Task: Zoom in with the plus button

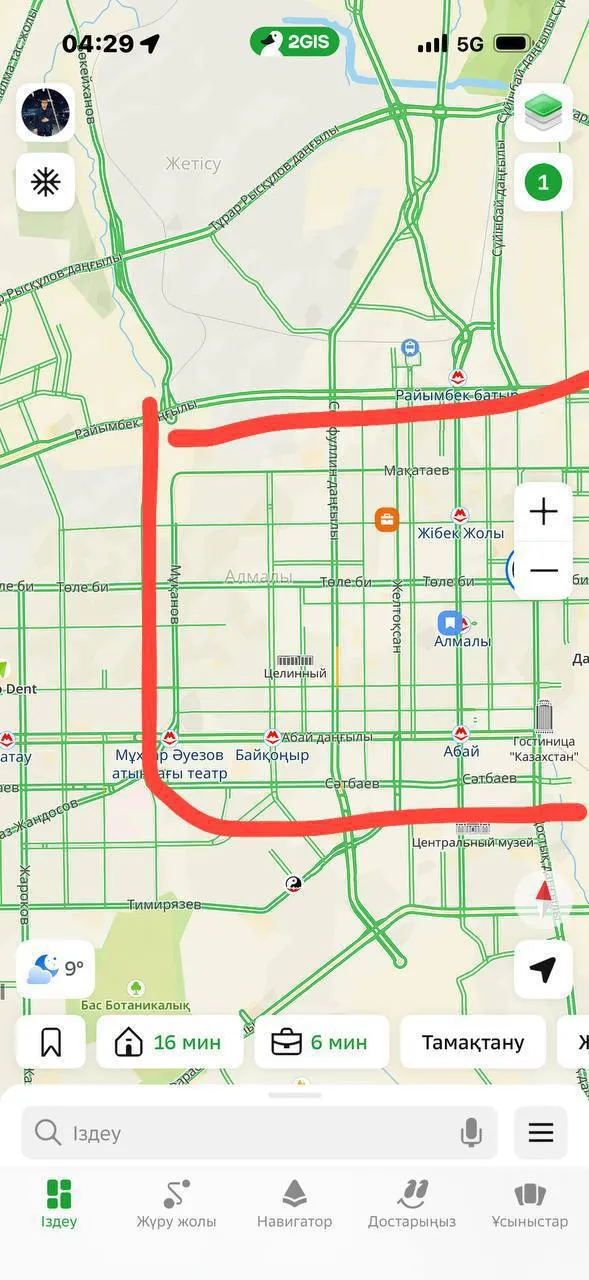Action: (543, 513)
